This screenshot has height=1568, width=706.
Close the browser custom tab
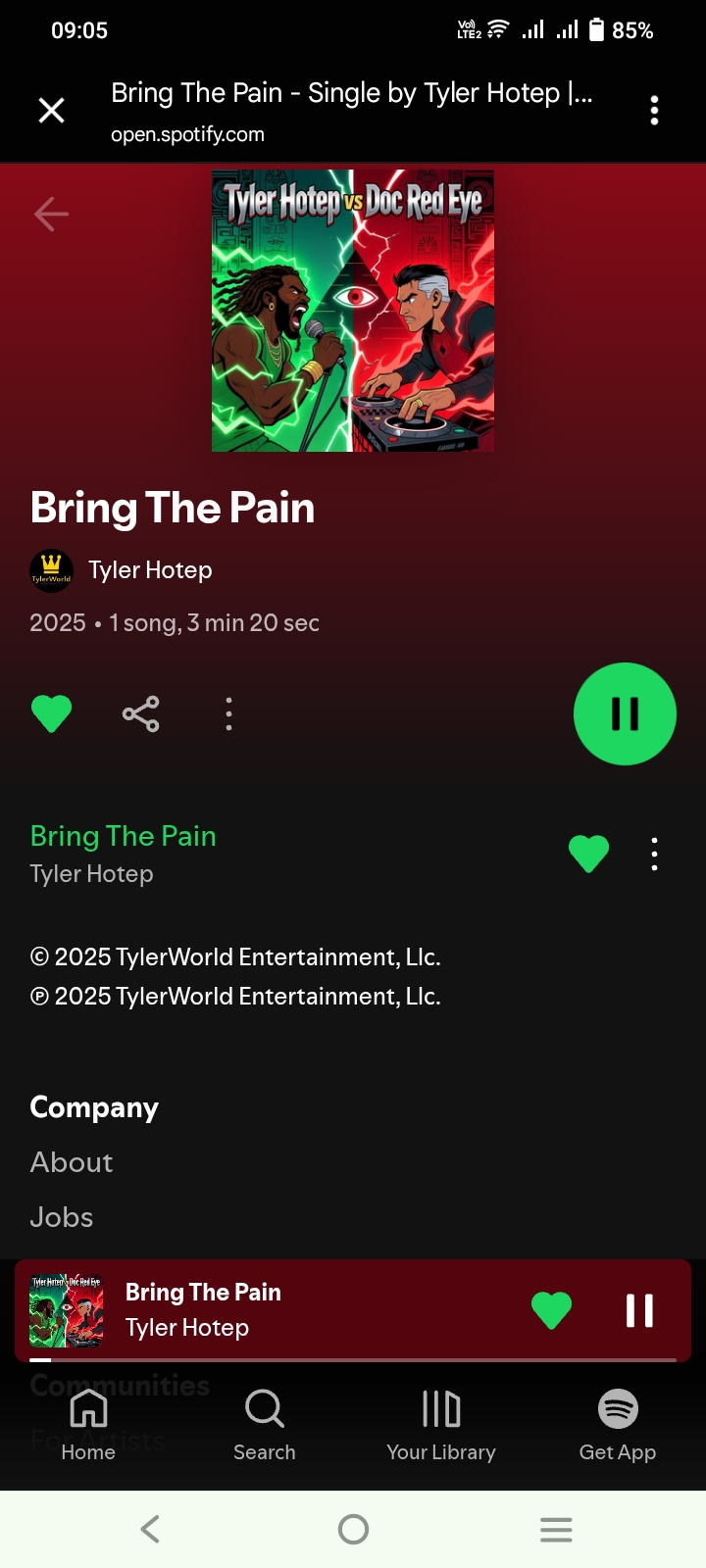[51, 111]
